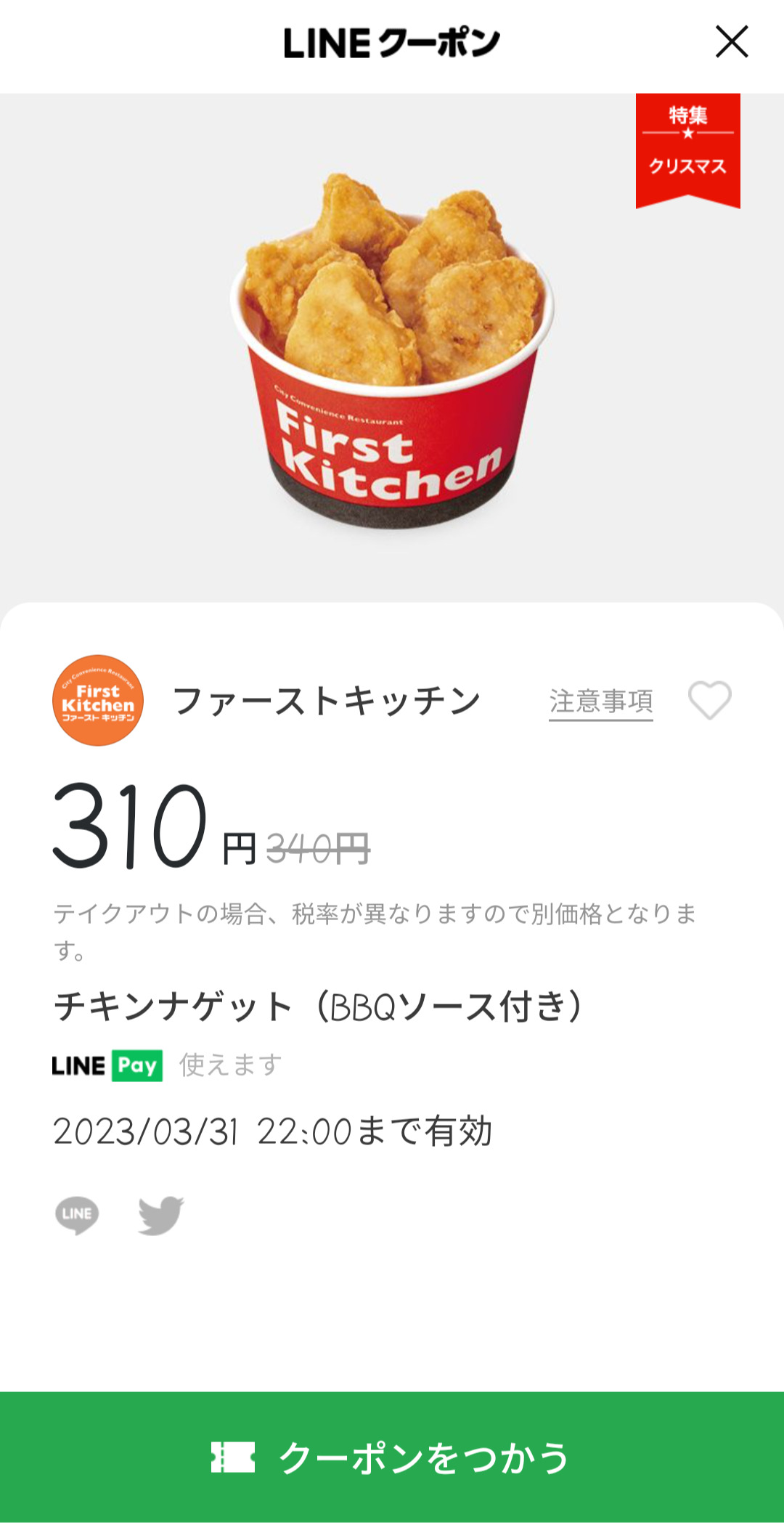The height and width of the screenshot is (1525, 784).
Task: Open the 注意事項 notes link
Action: [600, 701]
